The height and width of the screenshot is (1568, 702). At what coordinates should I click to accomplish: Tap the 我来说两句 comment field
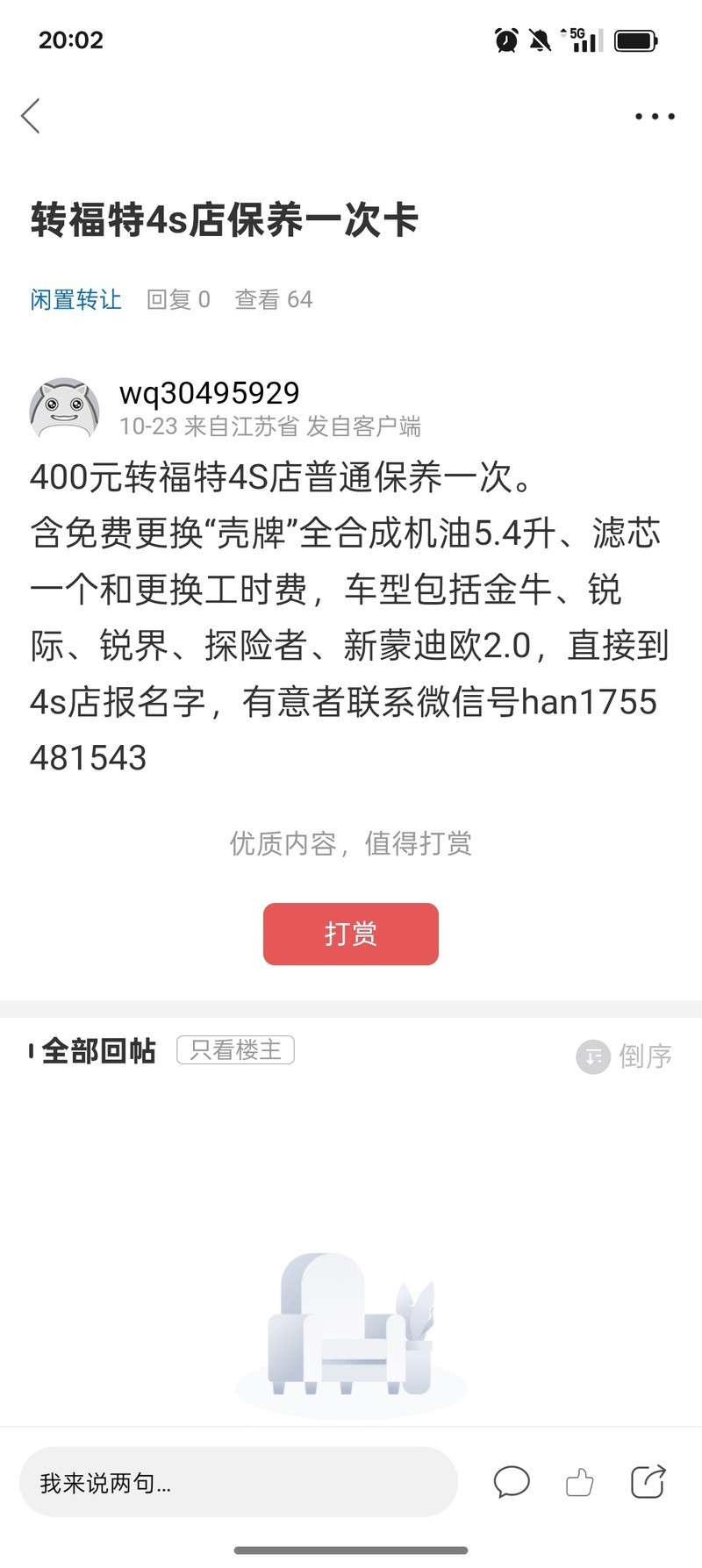click(238, 1482)
